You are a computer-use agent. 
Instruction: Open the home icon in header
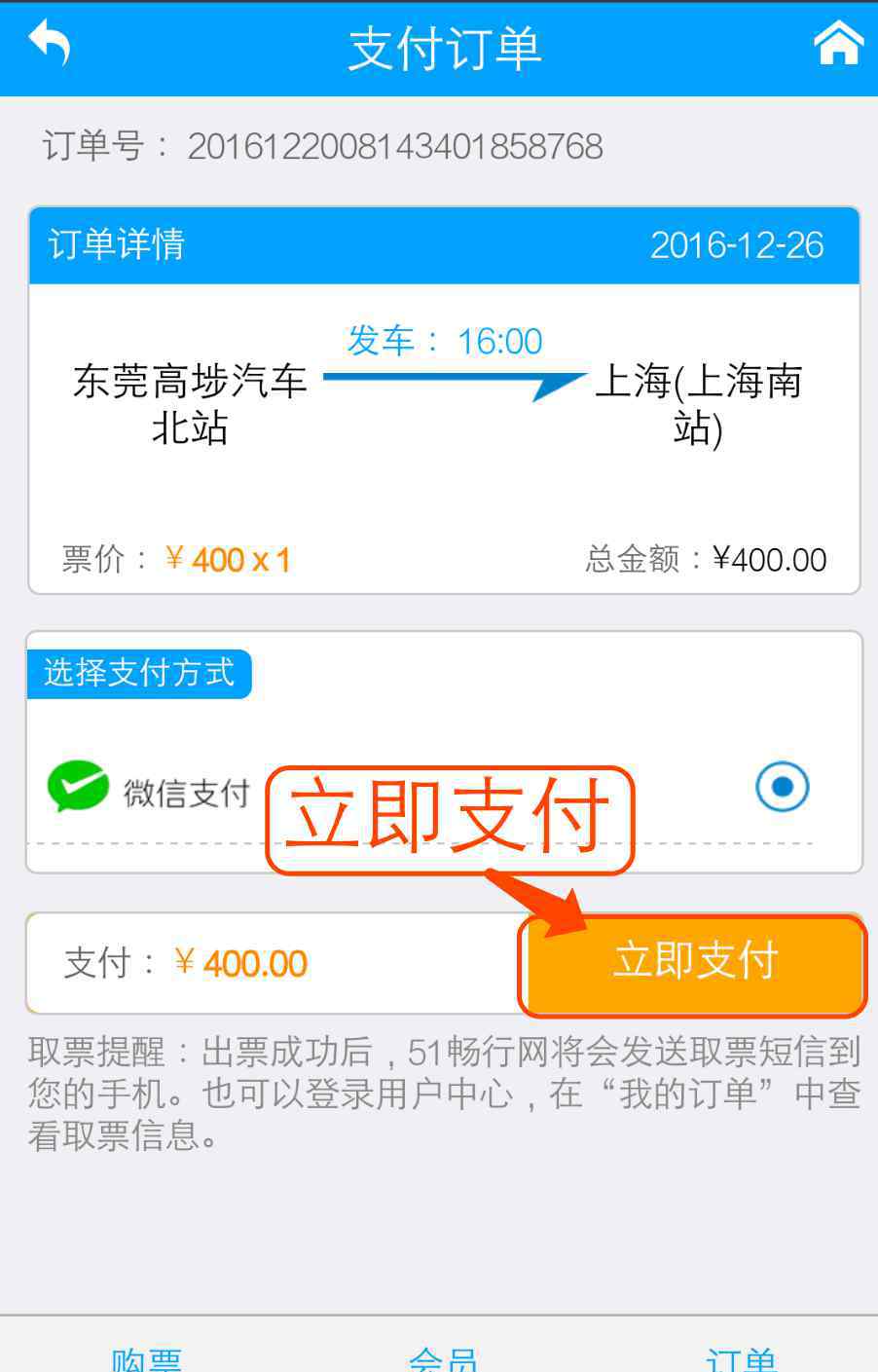[837, 44]
